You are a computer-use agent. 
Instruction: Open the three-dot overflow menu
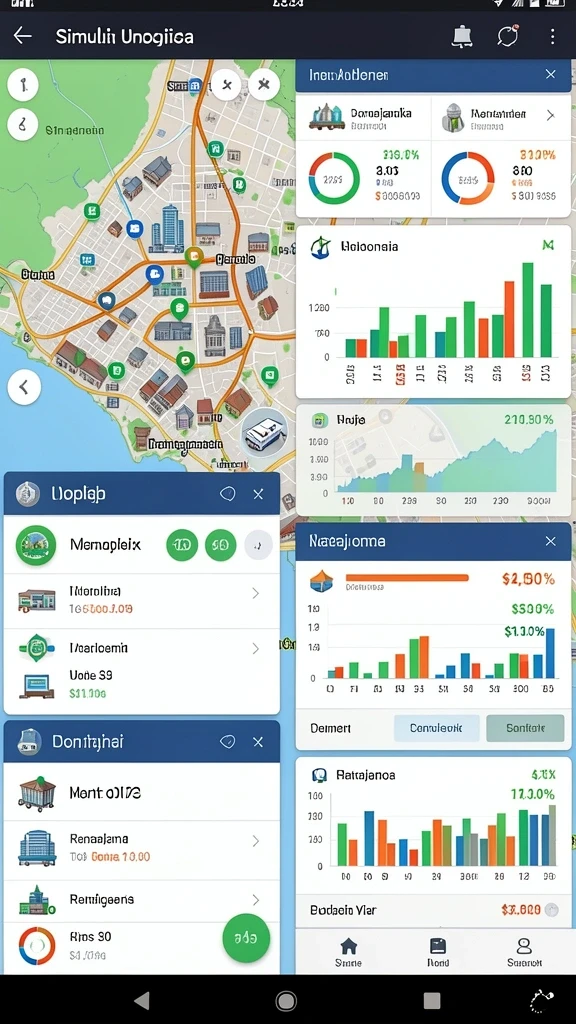coord(552,36)
